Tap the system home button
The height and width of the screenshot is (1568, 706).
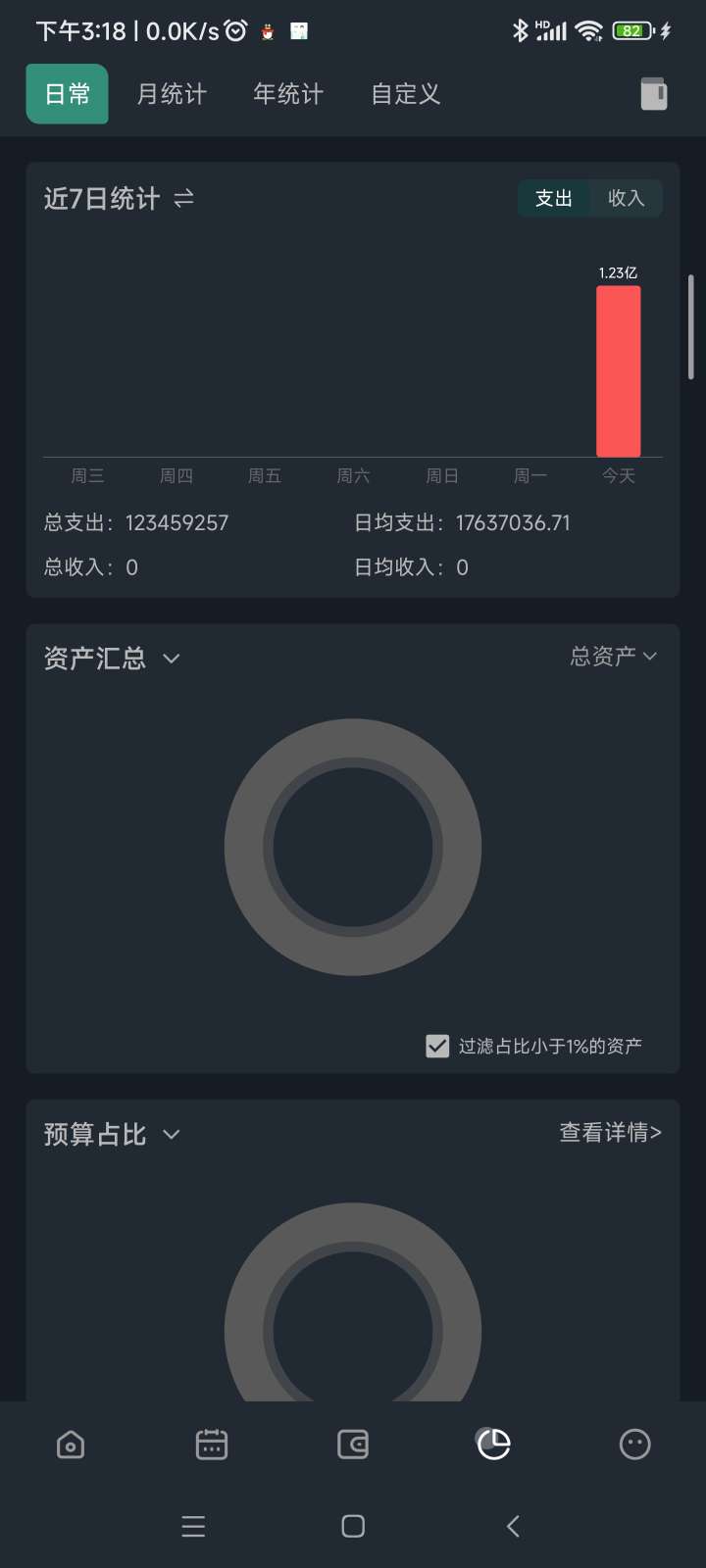353,1526
